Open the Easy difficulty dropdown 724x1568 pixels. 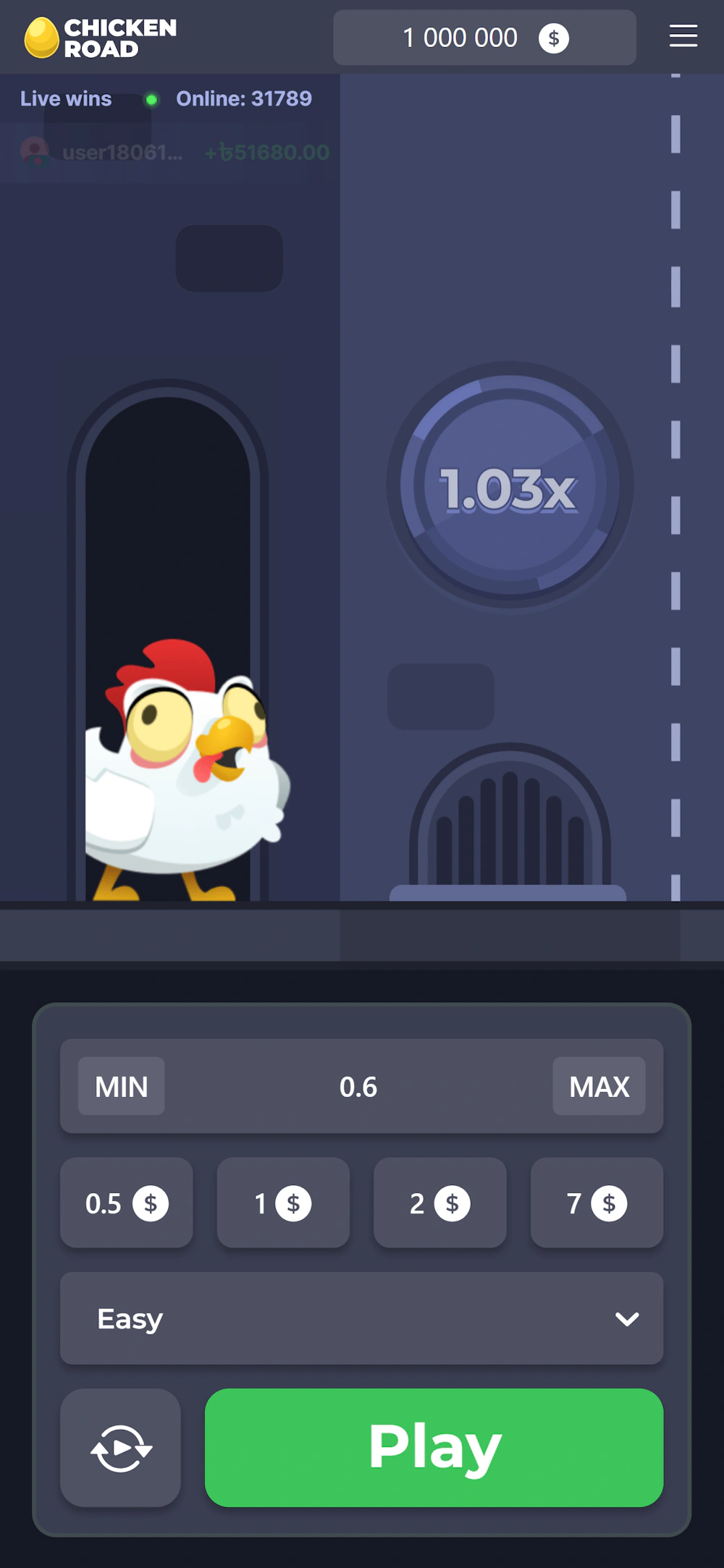pyautogui.click(x=362, y=1318)
